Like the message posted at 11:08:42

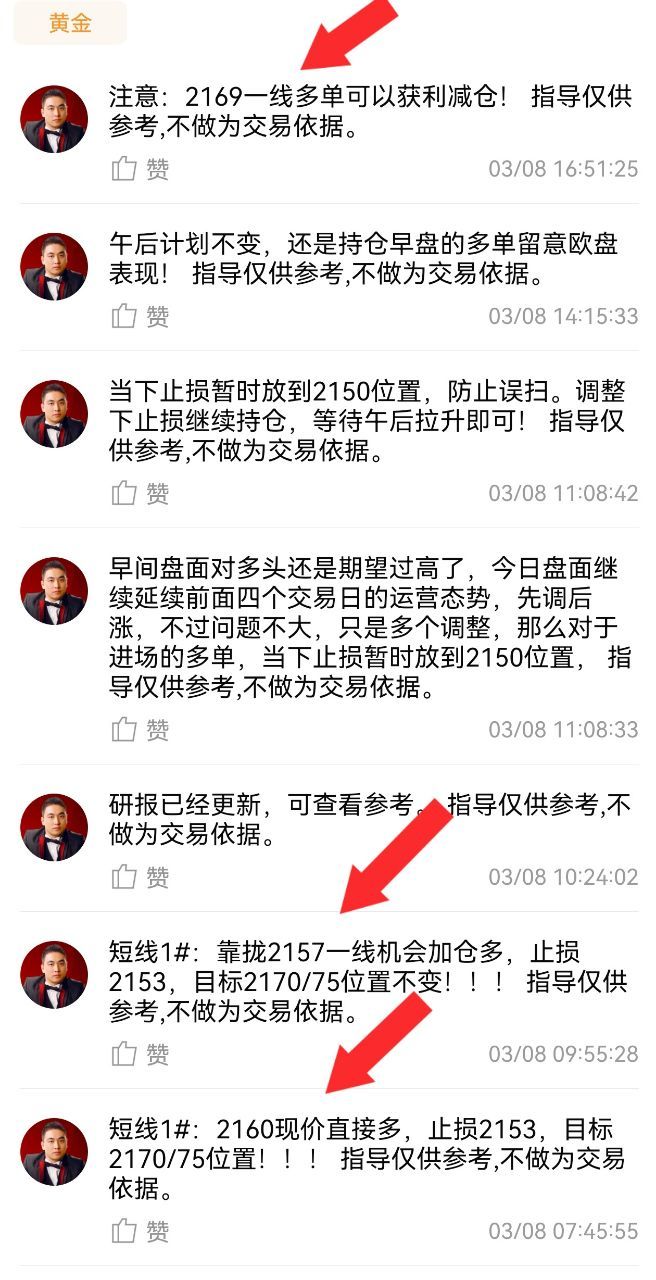[x=139, y=493]
